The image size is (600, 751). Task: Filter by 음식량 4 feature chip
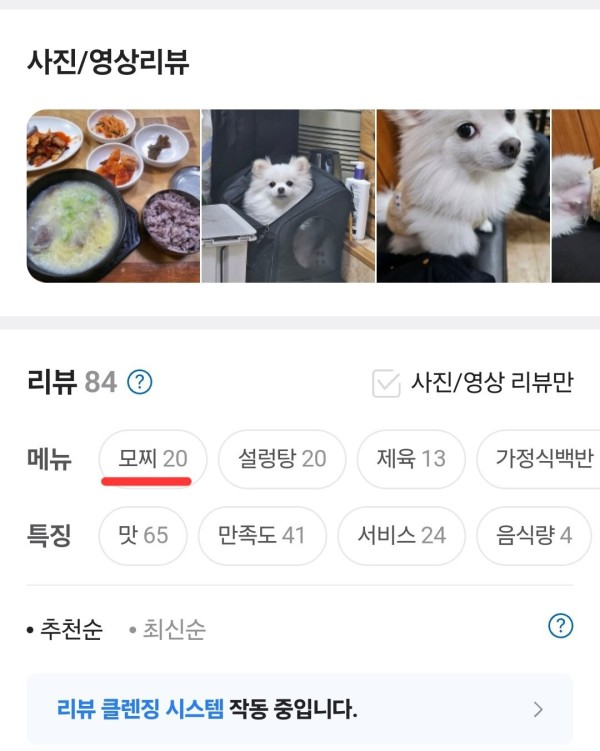(535, 535)
